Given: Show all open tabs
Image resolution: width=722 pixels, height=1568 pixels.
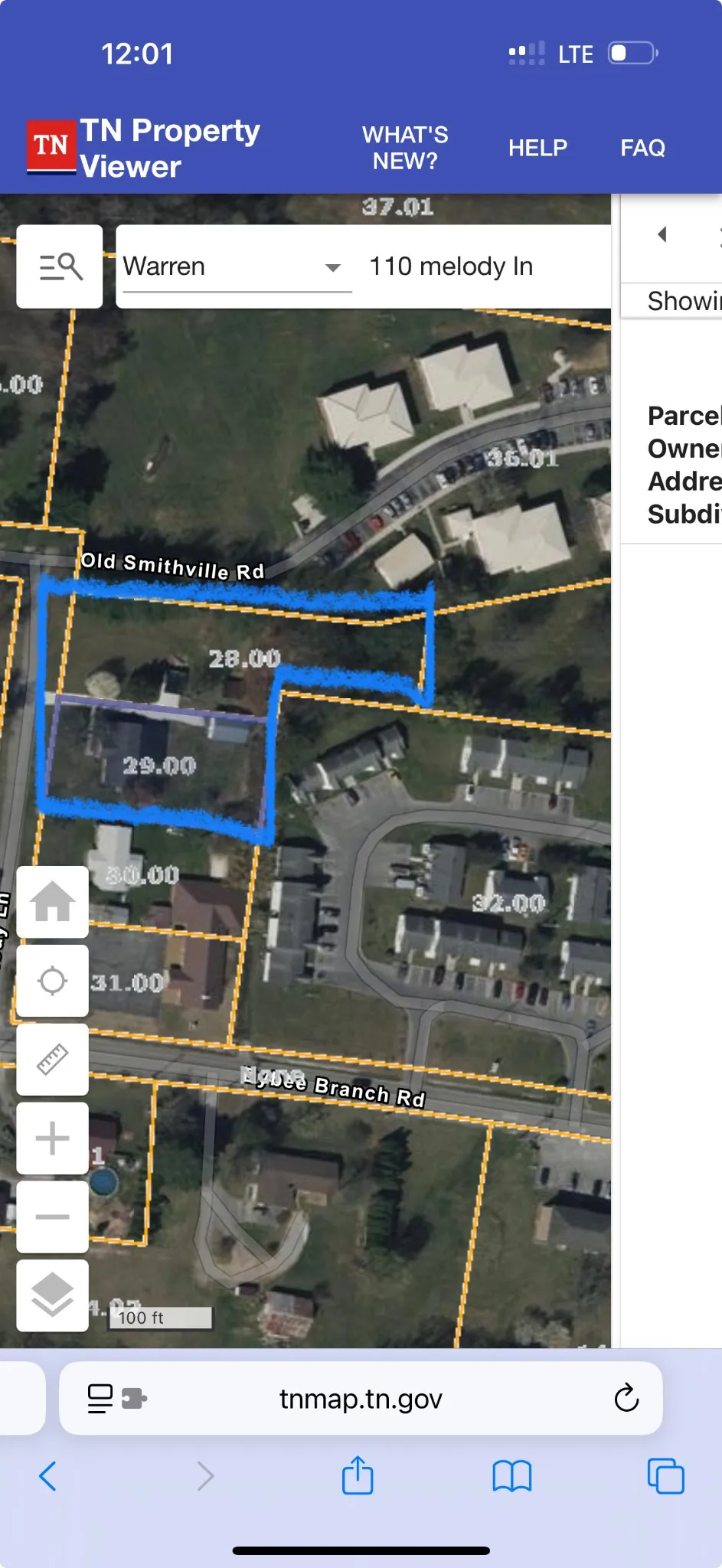Looking at the screenshot, I should click(x=665, y=1475).
